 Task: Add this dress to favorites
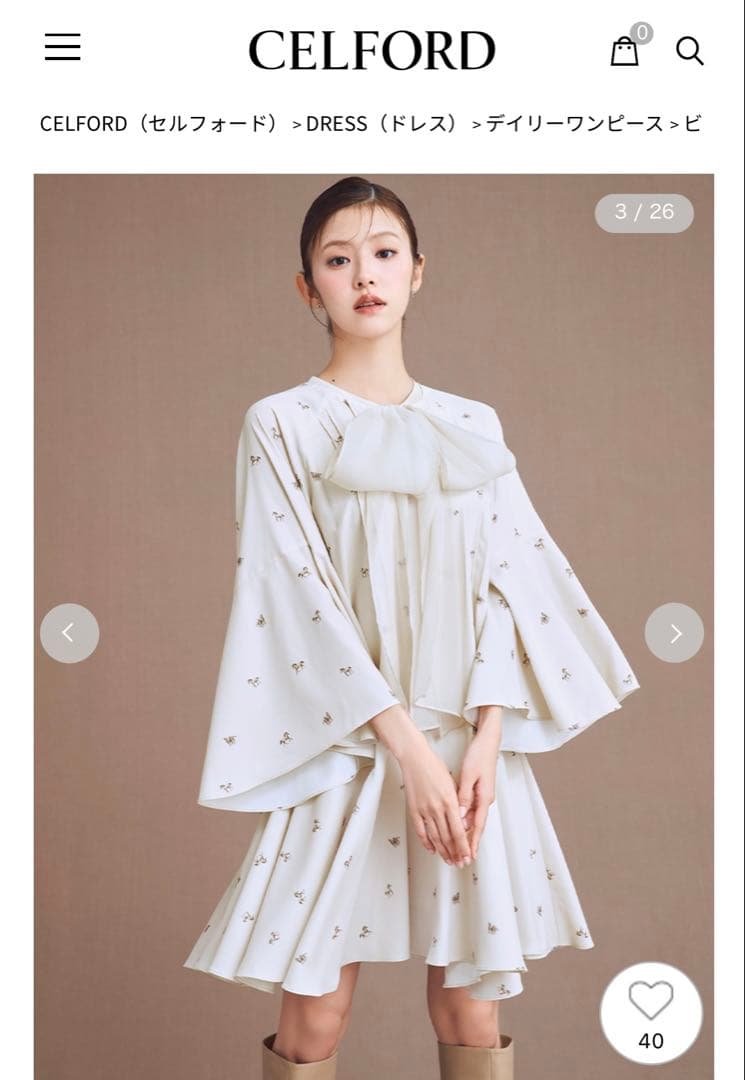651,1012
